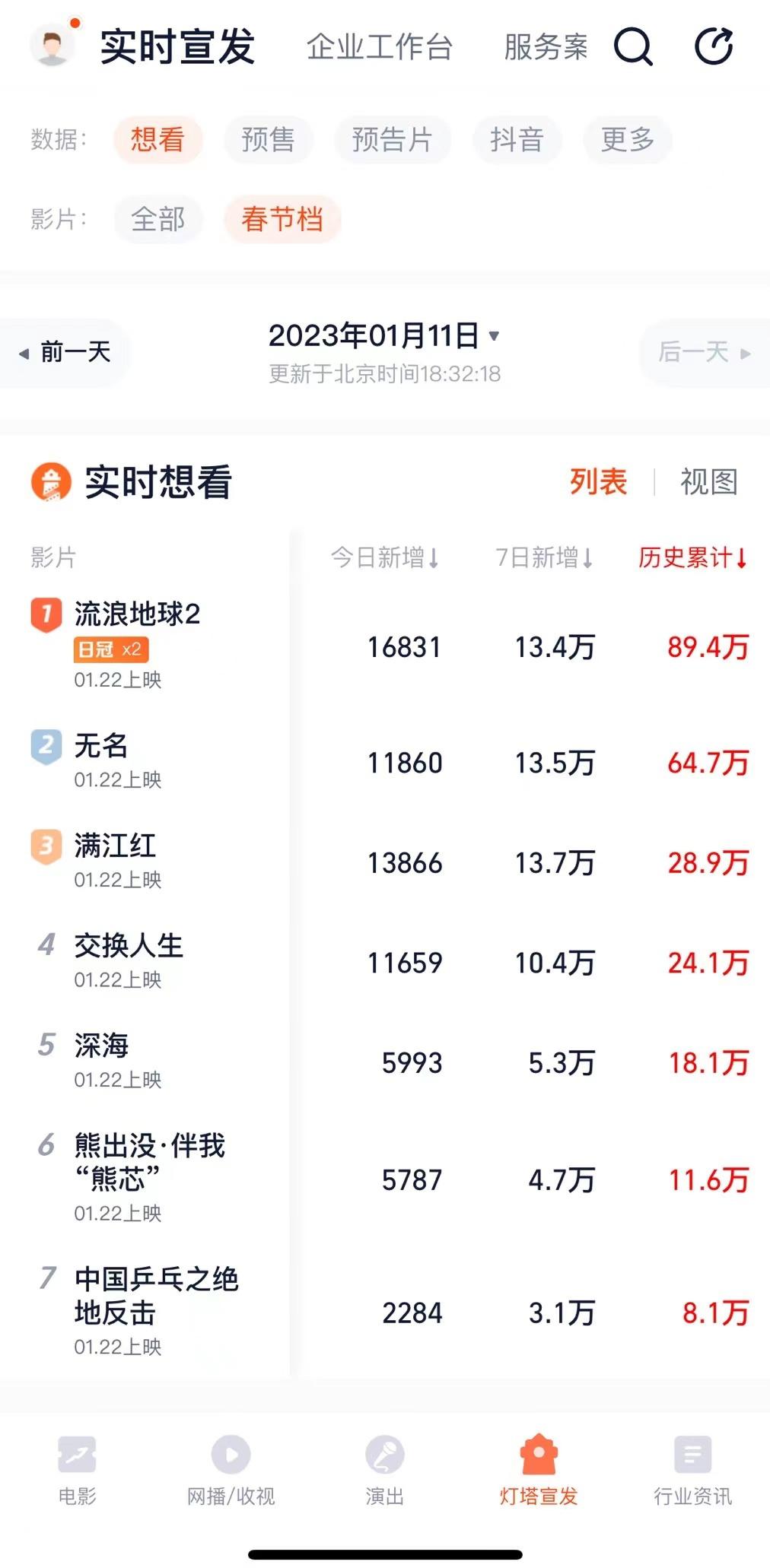Switch to 视图 chart view
This screenshot has width=770, height=1568.
[708, 482]
